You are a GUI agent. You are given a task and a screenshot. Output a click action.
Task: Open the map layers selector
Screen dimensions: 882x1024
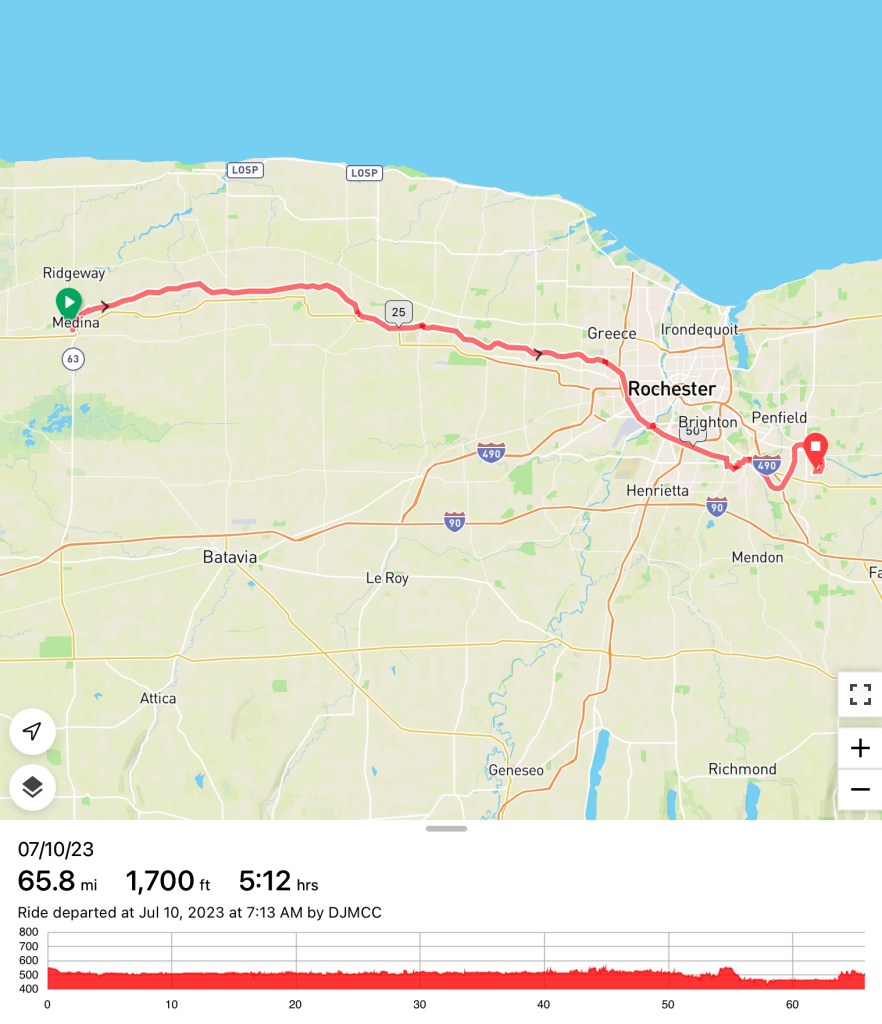click(x=32, y=787)
